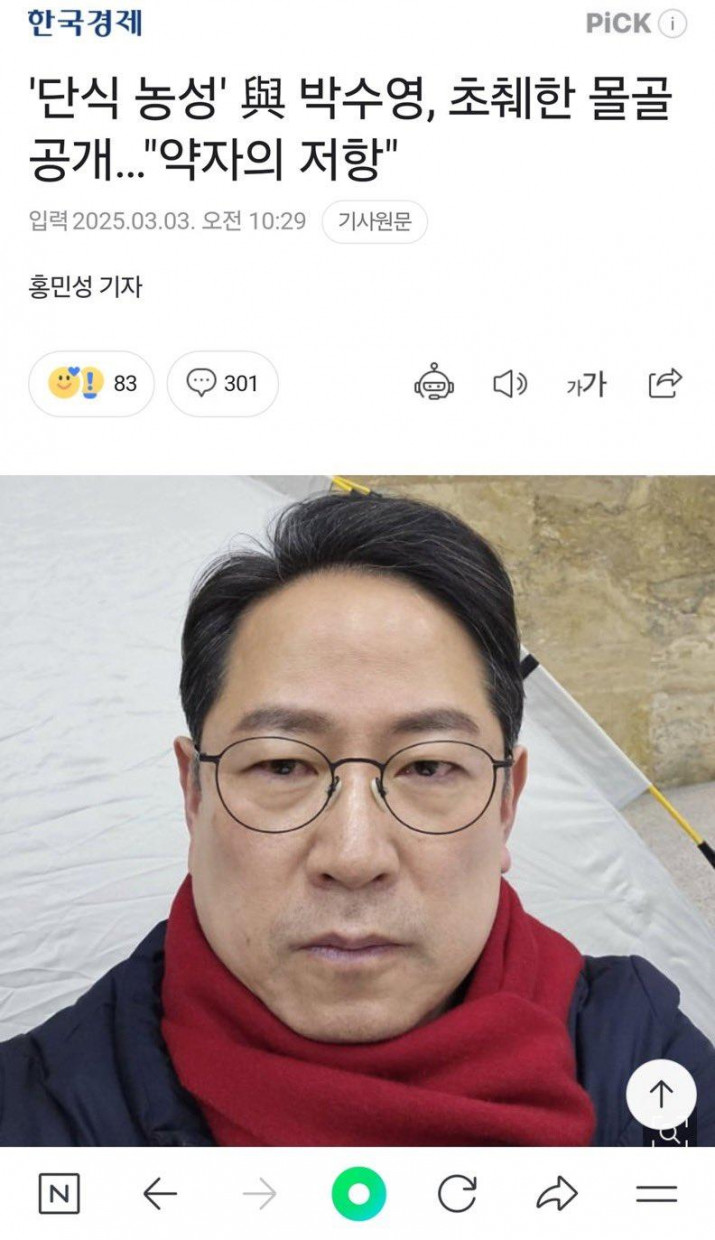This screenshot has height=1240, width=715.
Task: Tap the green Naver search circle
Action: 358,1193
